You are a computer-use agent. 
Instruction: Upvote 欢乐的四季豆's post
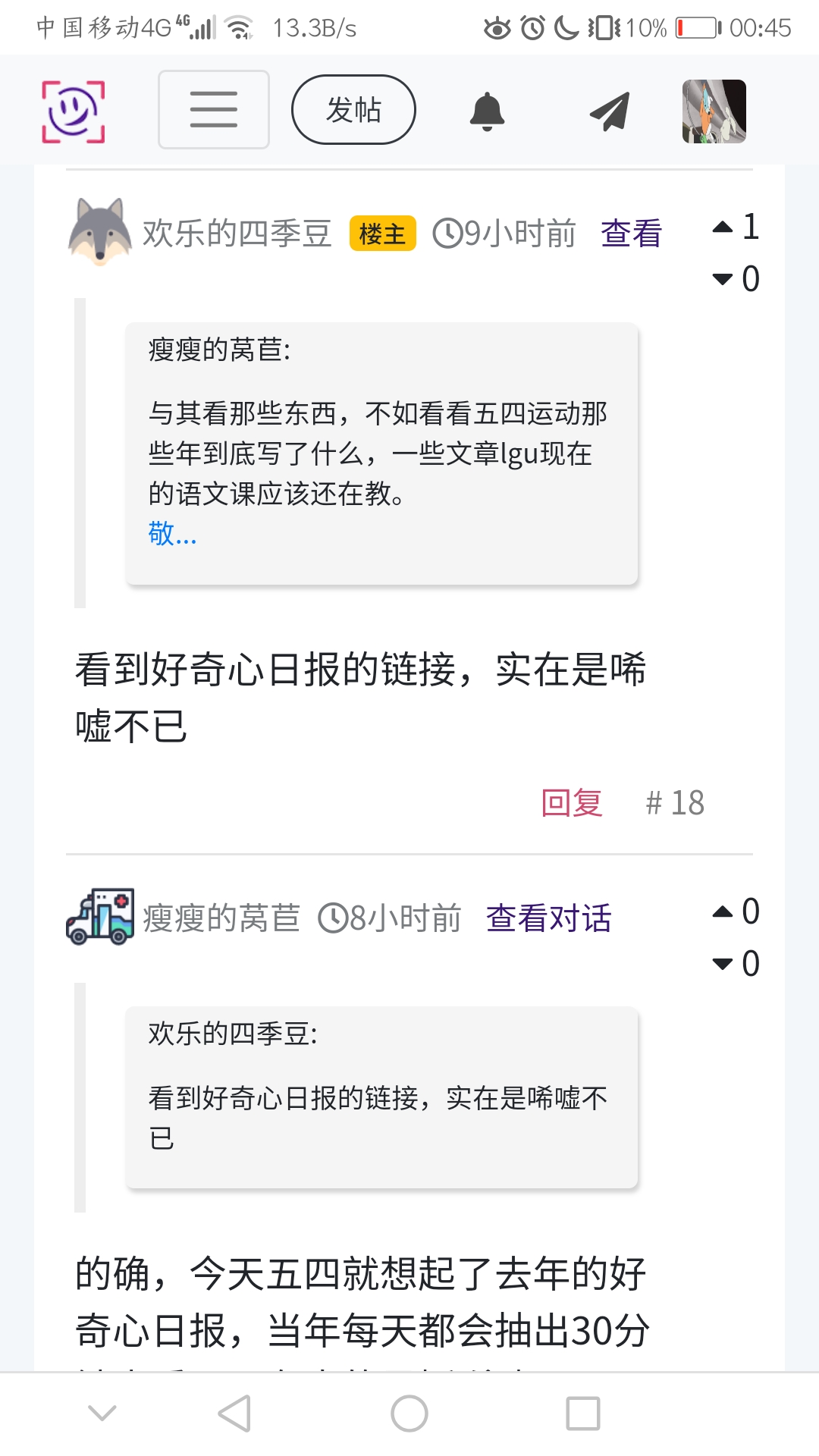click(x=723, y=227)
